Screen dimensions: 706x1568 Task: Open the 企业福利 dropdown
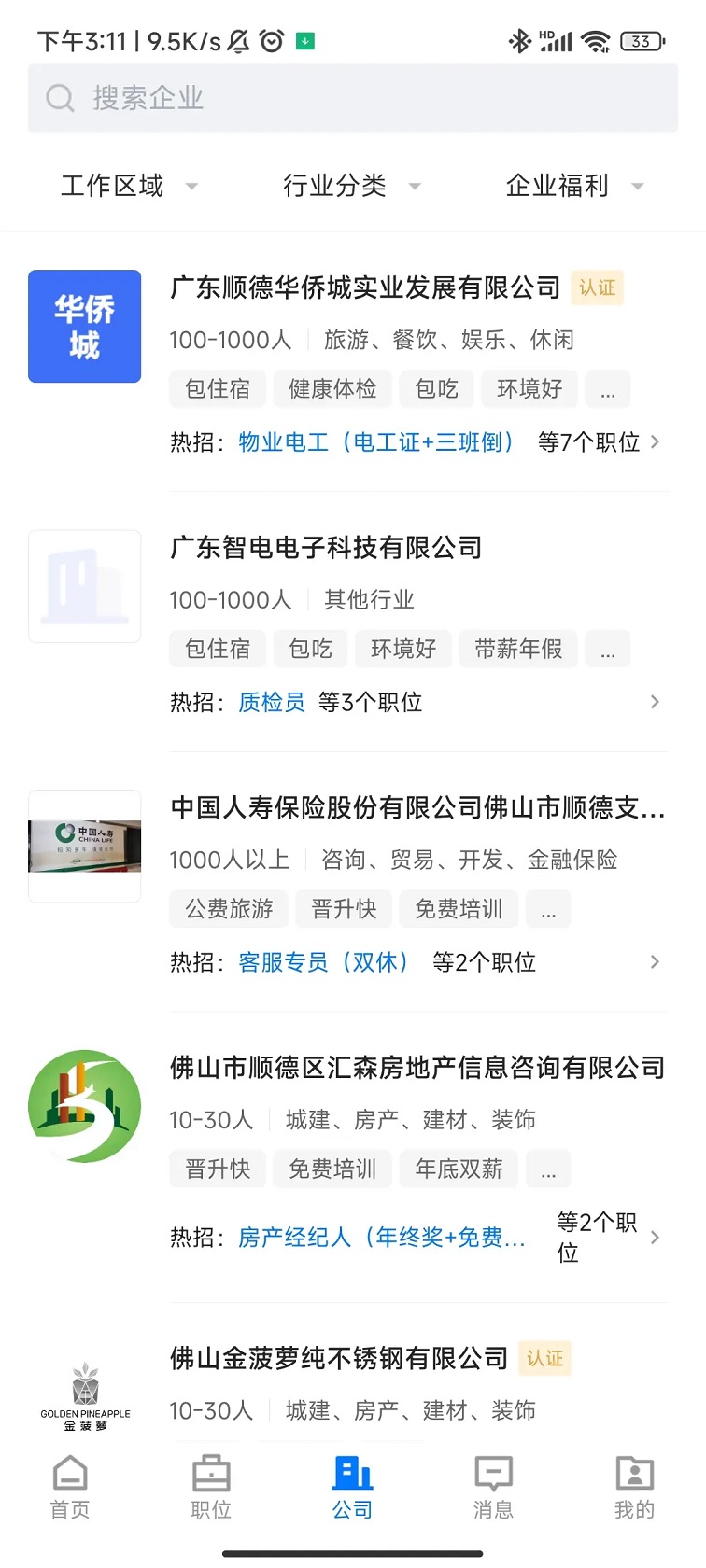(x=572, y=186)
